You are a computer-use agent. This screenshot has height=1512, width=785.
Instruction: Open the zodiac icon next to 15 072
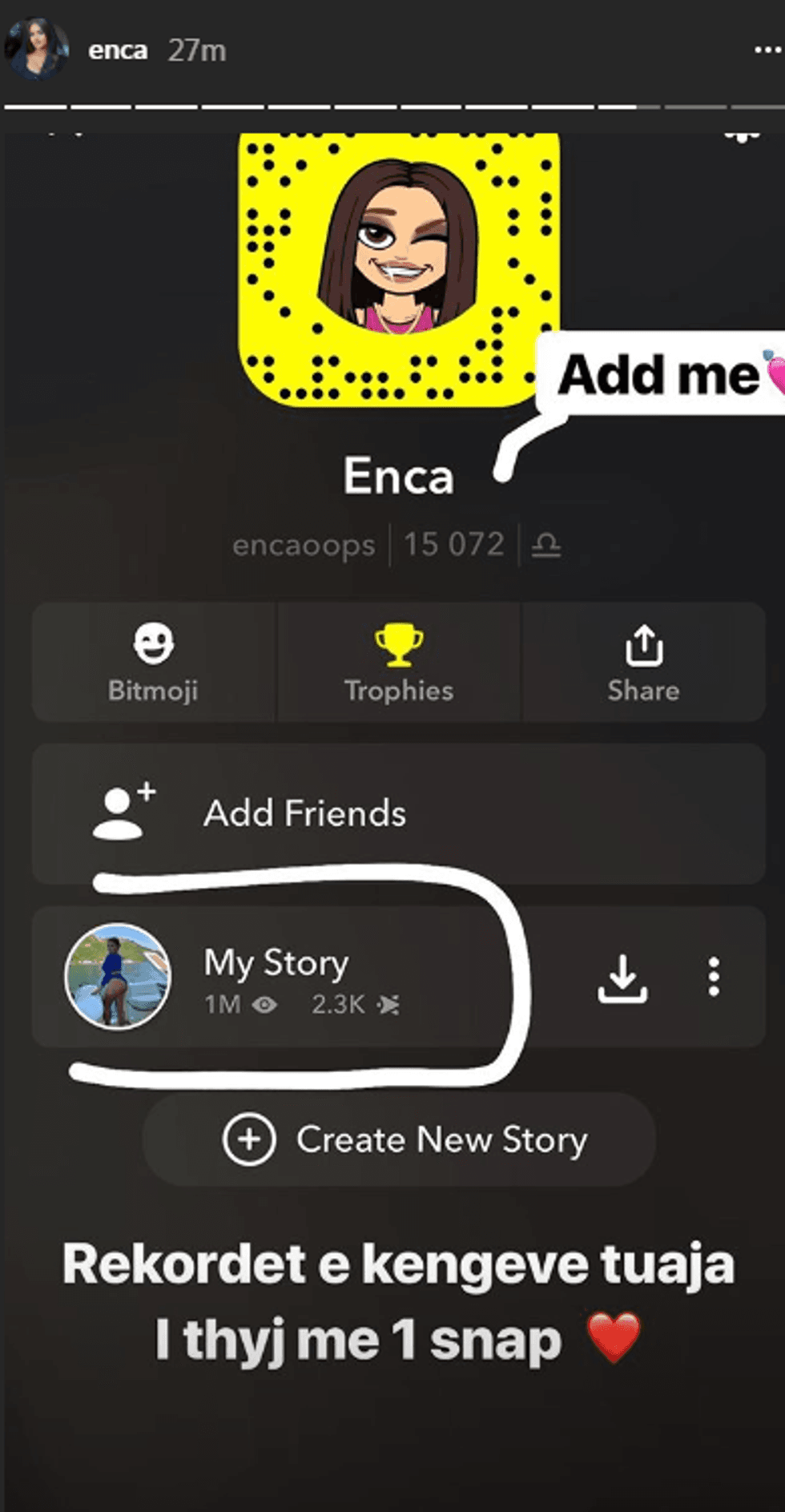(x=548, y=545)
